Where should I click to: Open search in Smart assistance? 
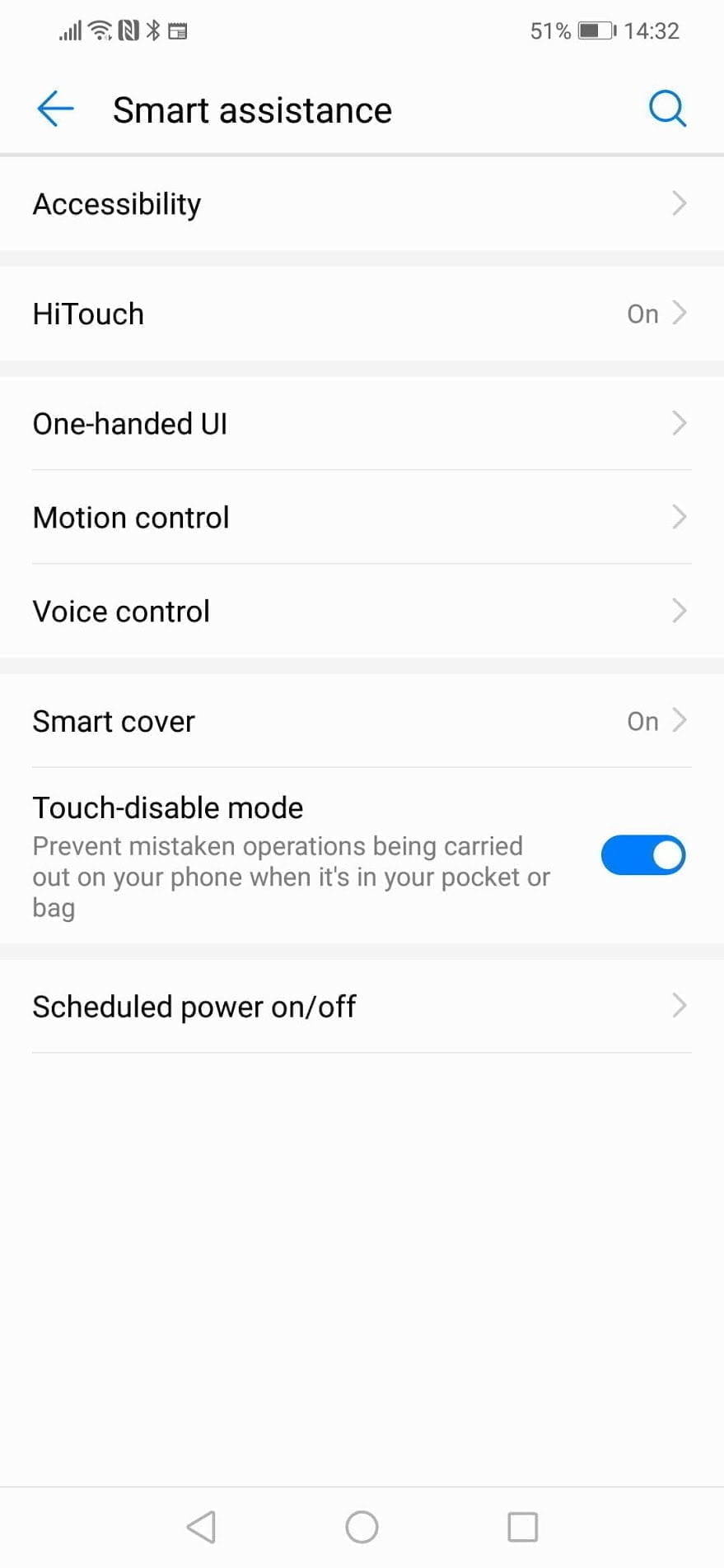(666, 109)
